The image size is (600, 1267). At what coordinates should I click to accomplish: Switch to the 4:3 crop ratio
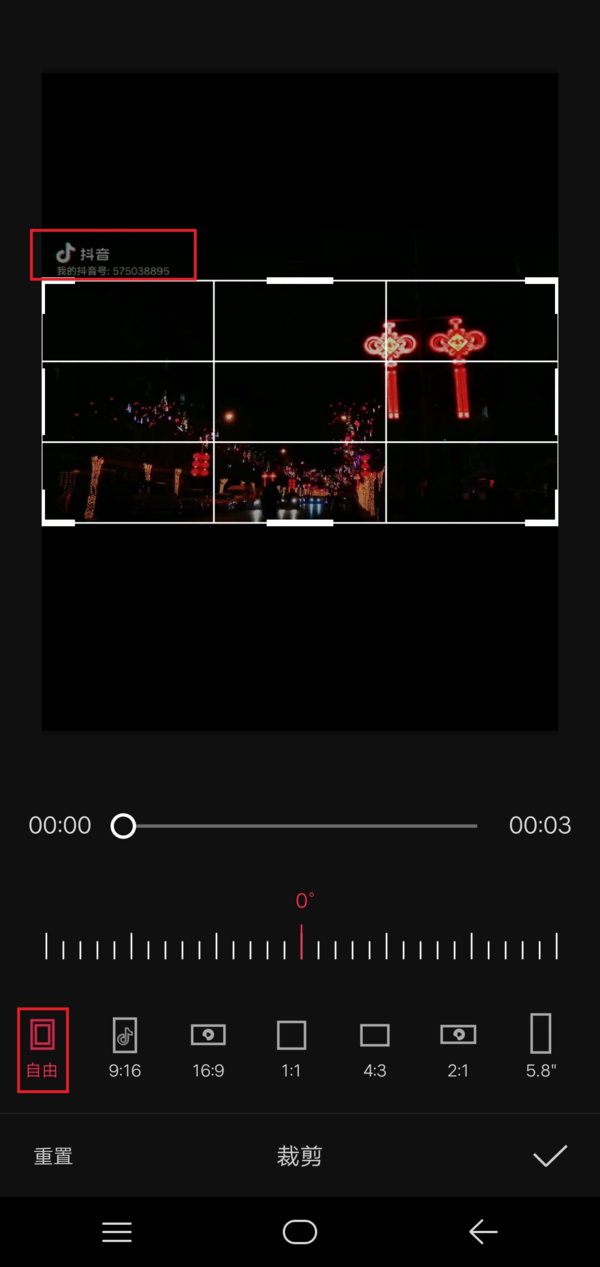click(x=374, y=1048)
